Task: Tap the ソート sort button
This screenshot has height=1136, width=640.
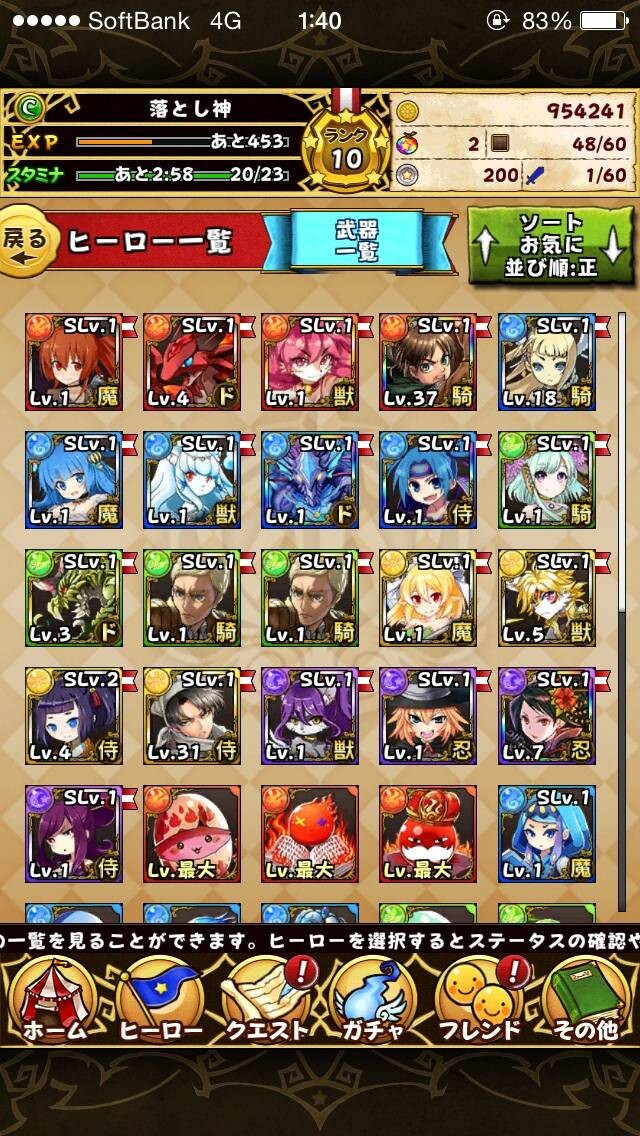Action: pyautogui.click(x=551, y=244)
